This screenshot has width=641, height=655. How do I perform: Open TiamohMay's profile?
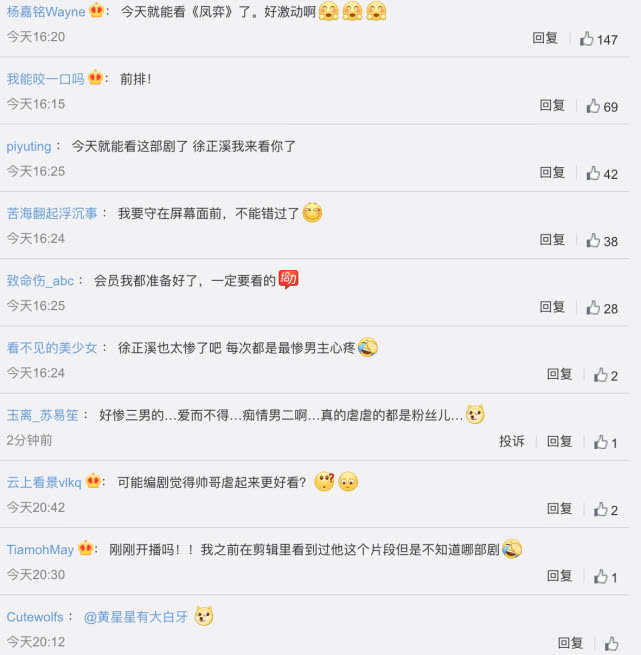(x=40, y=550)
